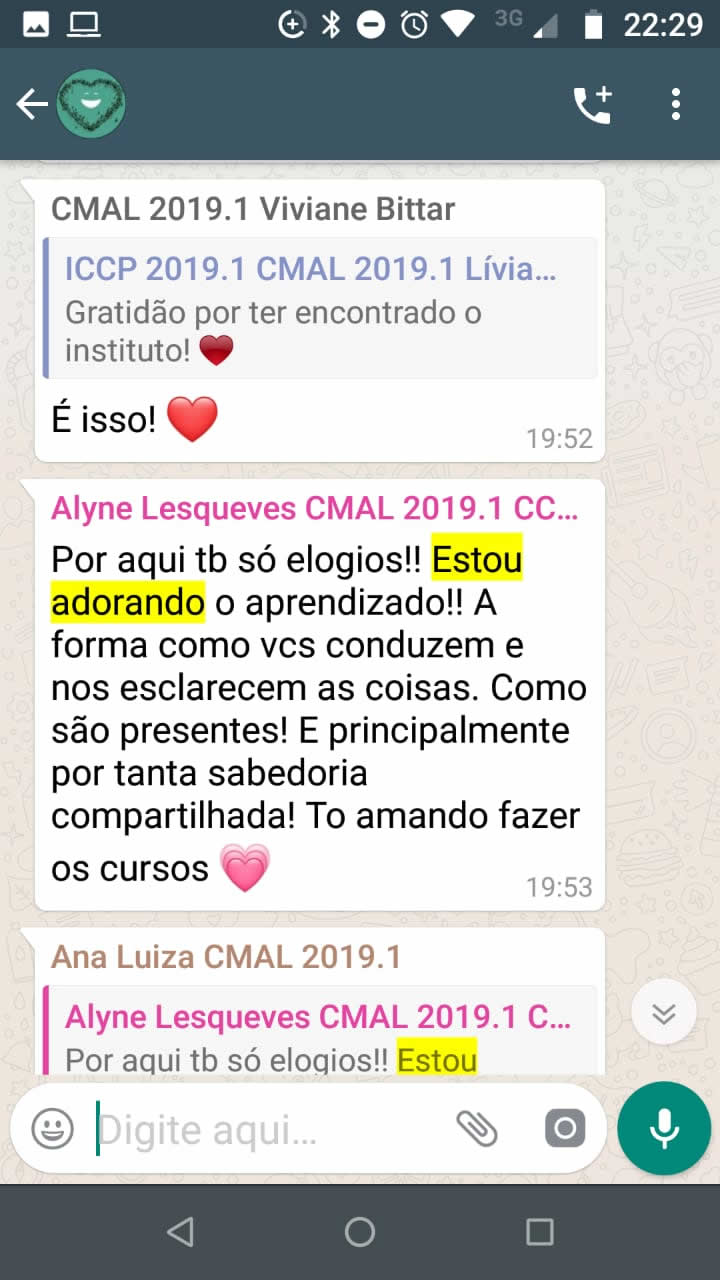720x1280 pixels.
Task: Open the camera from the input bar
Action: click(565, 1129)
